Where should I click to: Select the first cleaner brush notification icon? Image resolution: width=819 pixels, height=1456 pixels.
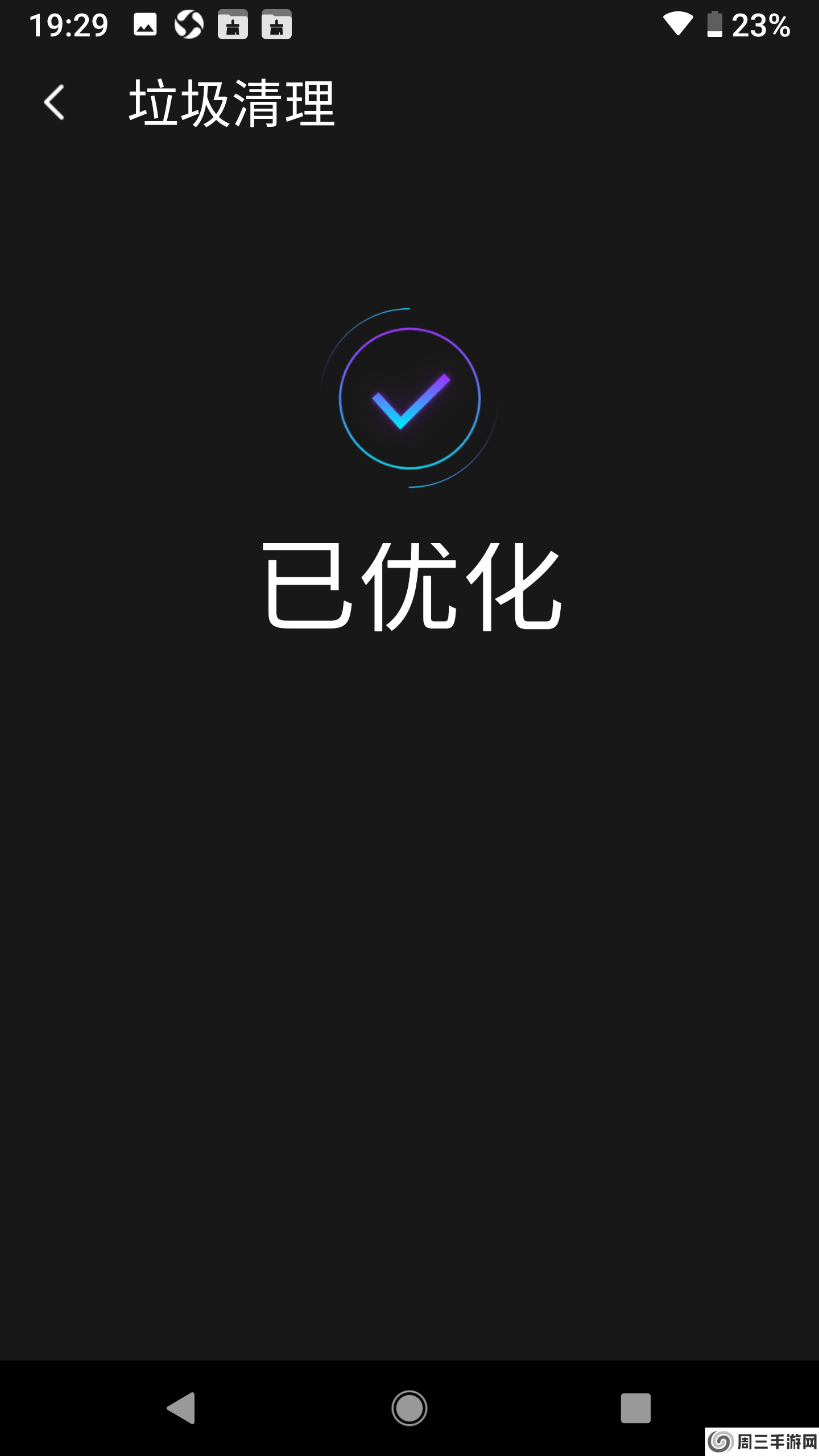232,24
